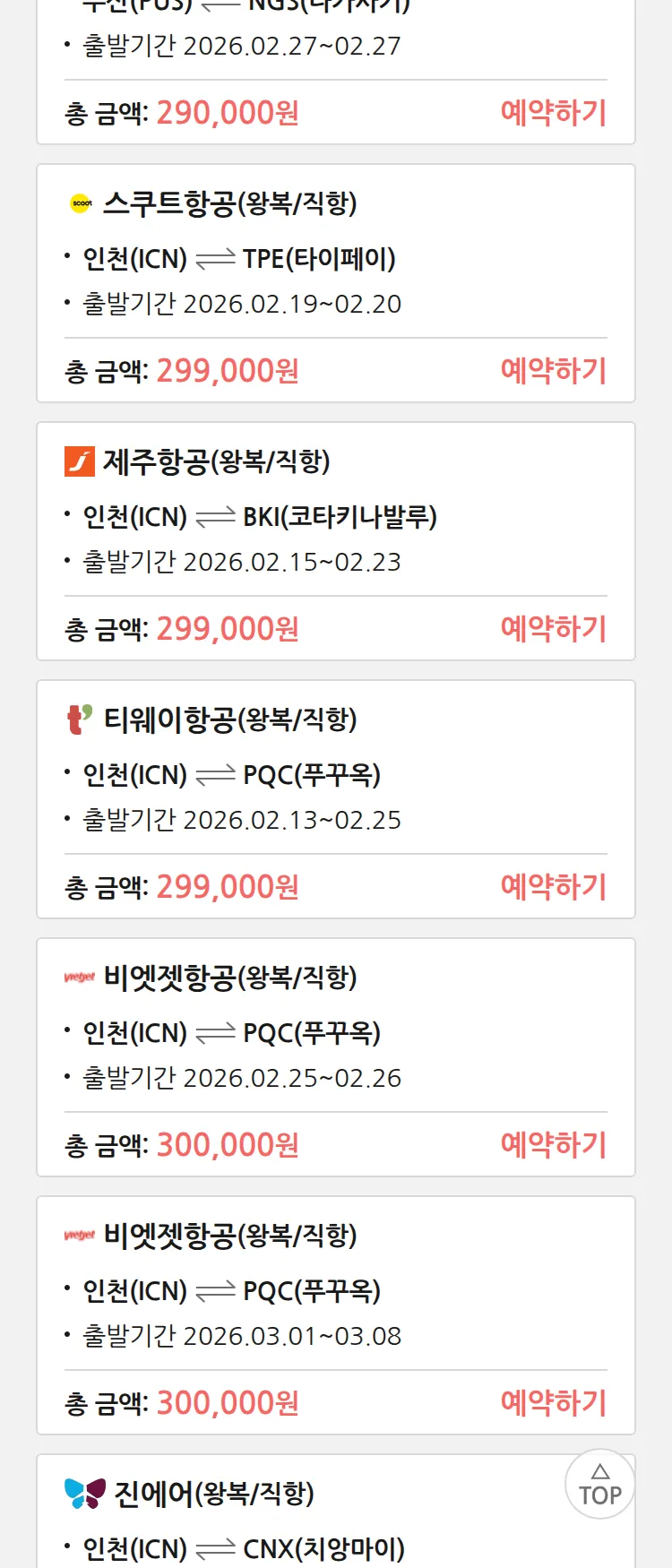672x1568 pixels.
Task: Tap 예약하기 for the 290,000원 flight
Action: [x=553, y=113]
